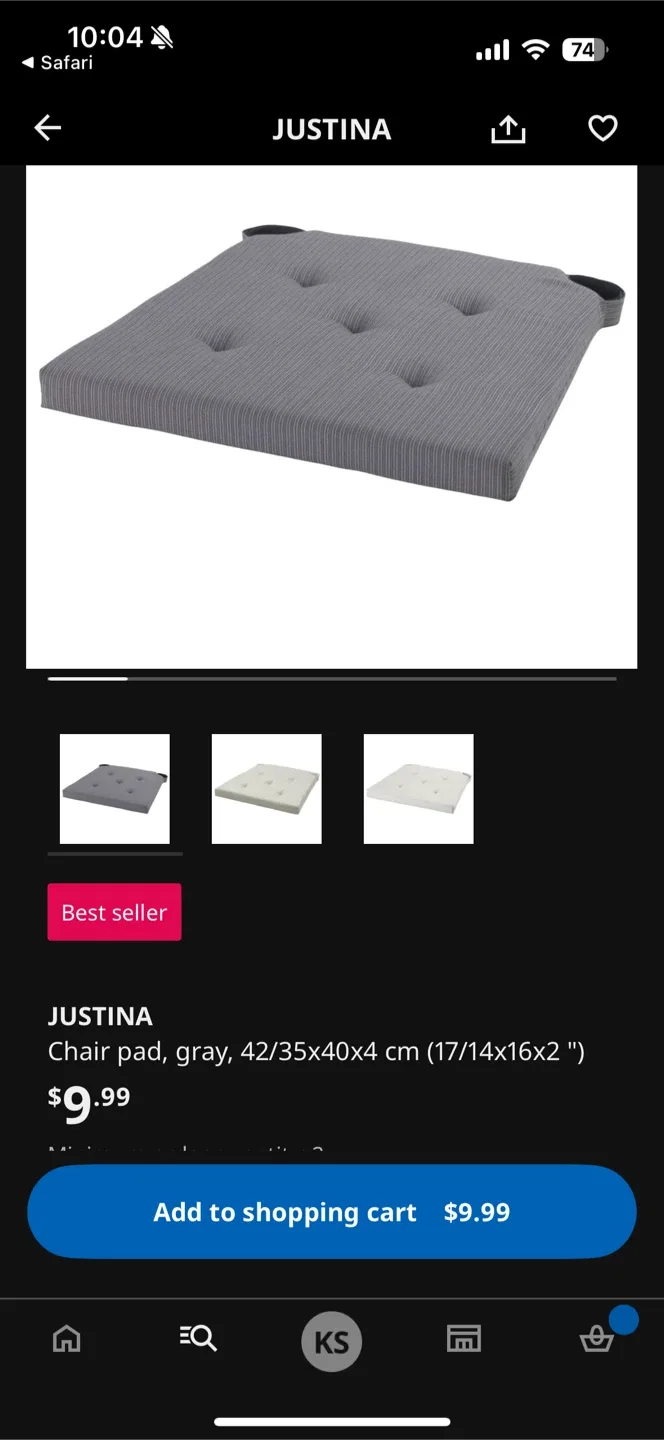Open the shopping basket tab

(597, 1338)
